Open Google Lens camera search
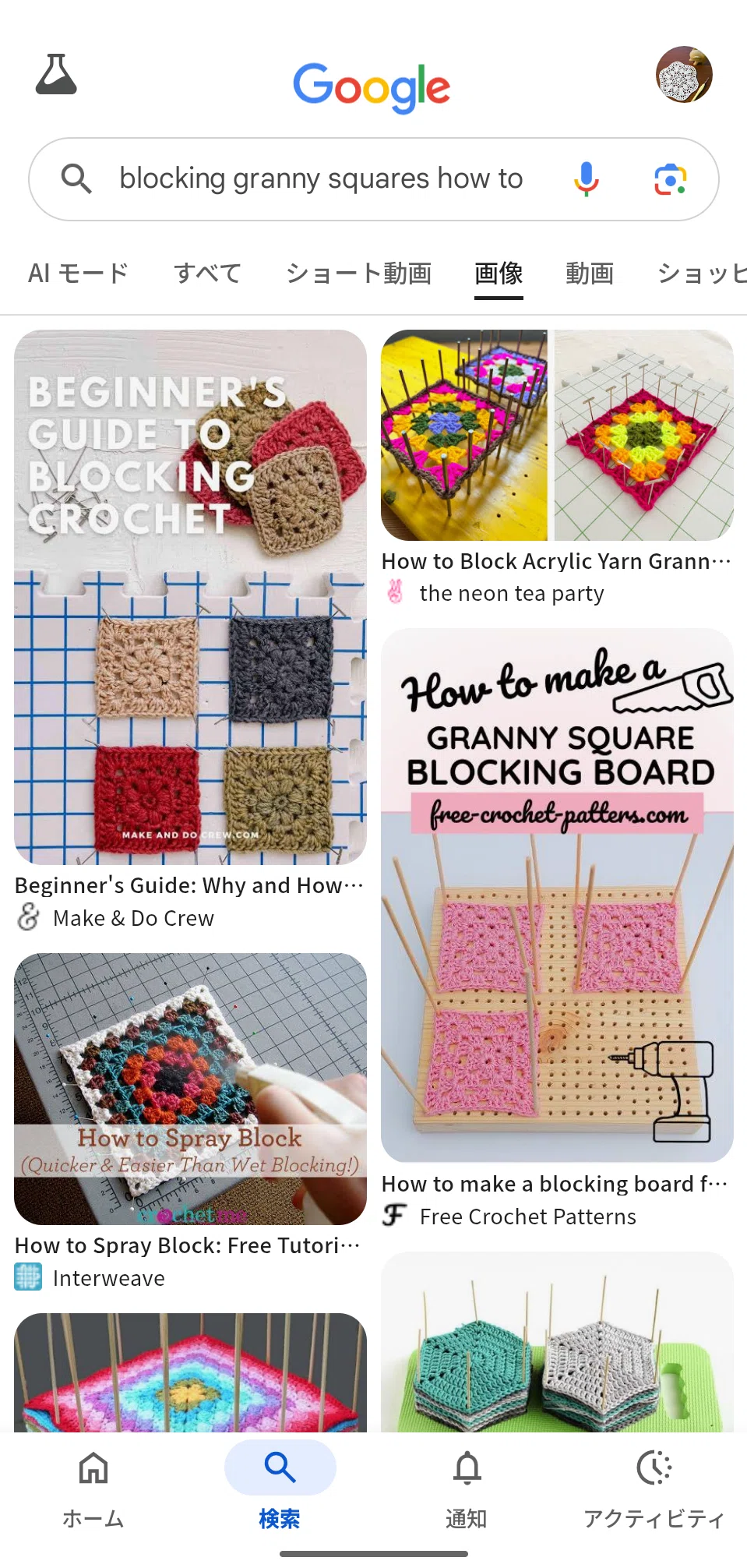Screen dimensions: 747x1568 point(670,179)
